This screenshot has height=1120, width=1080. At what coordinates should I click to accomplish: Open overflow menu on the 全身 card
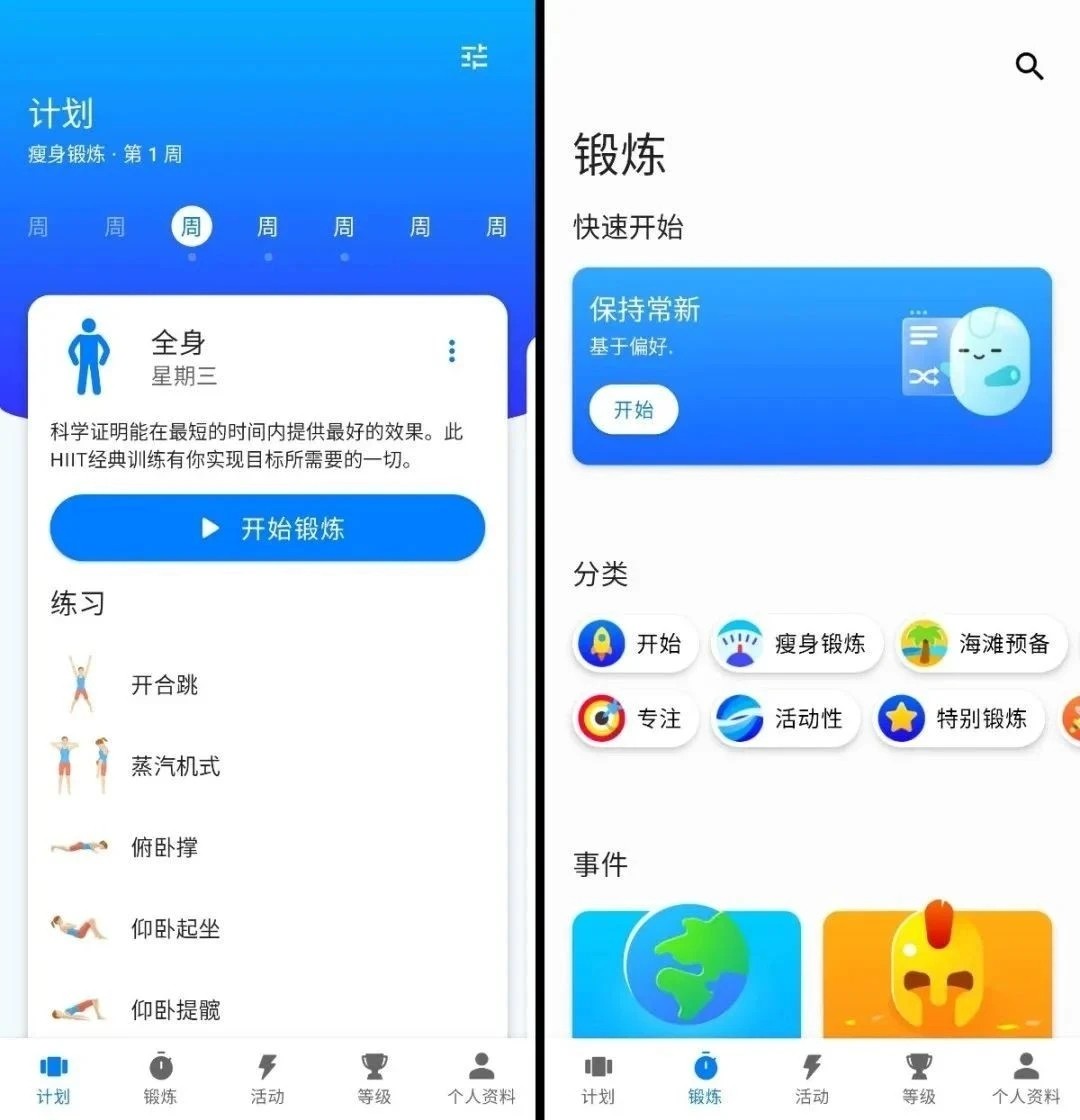(452, 351)
